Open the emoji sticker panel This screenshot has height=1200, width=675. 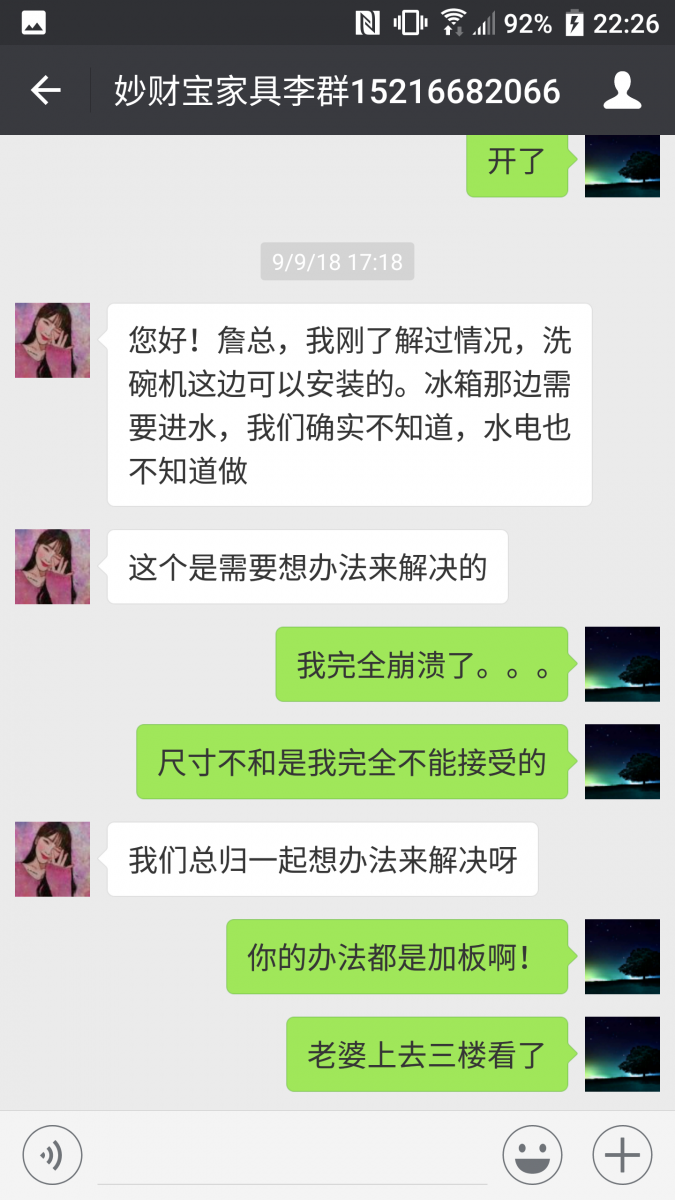coord(532,1156)
